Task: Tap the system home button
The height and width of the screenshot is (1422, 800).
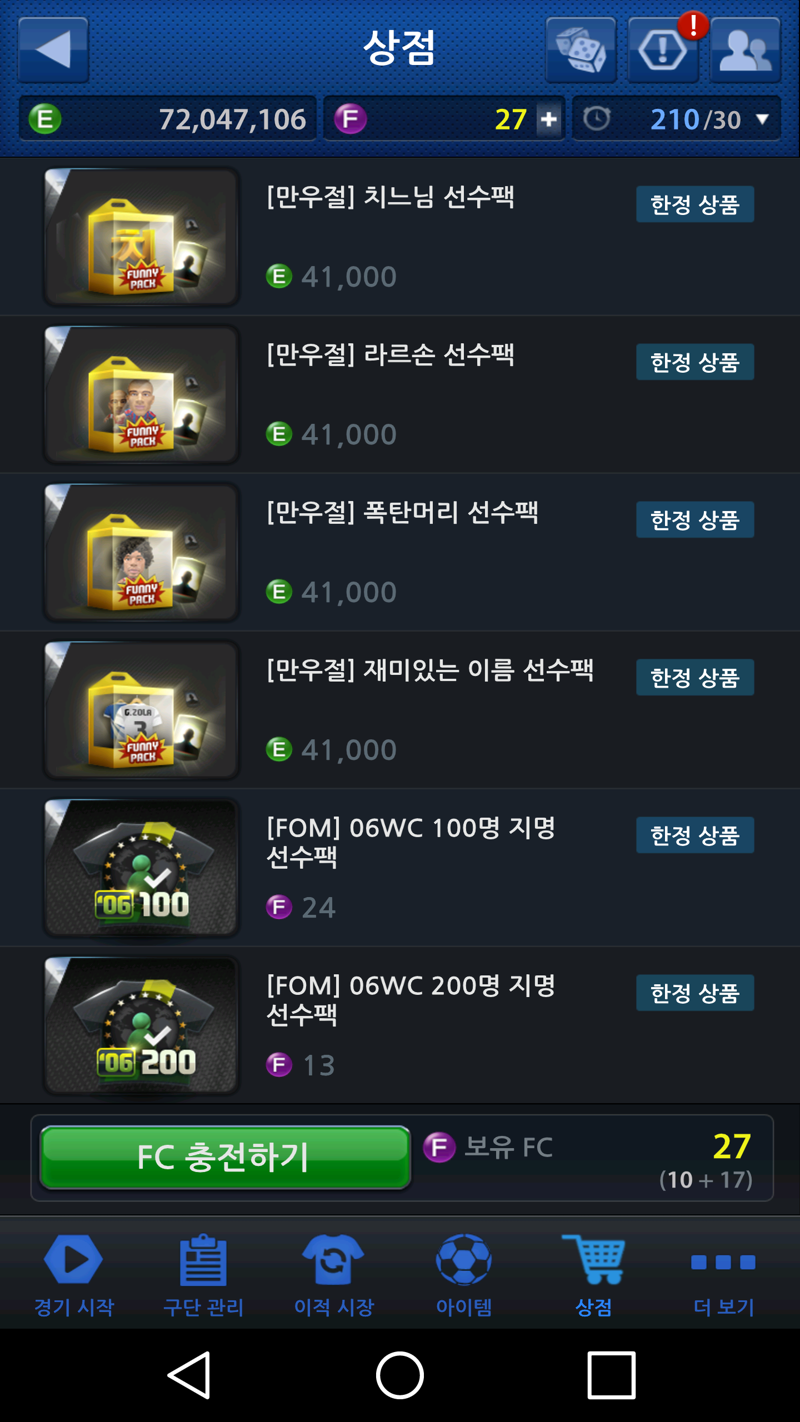Action: [400, 1375]
